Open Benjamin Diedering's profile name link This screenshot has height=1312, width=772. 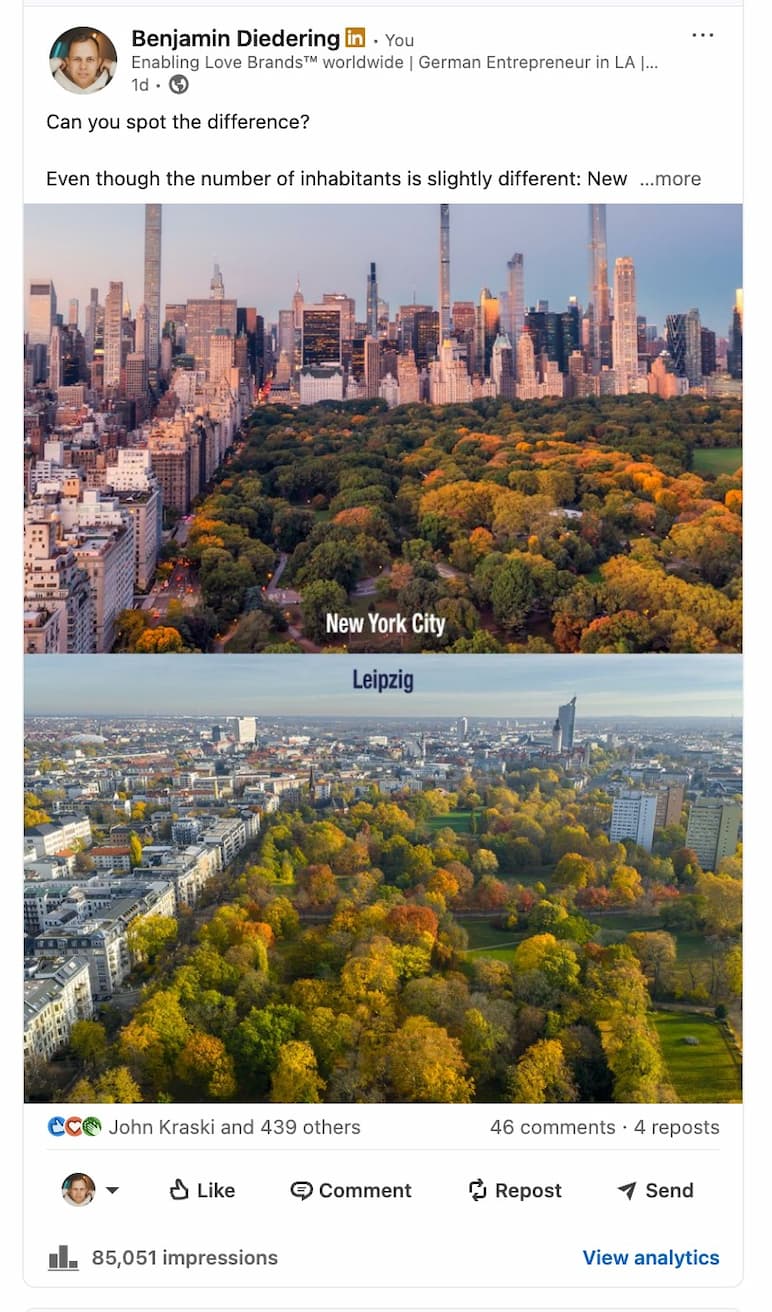(235, 39)
